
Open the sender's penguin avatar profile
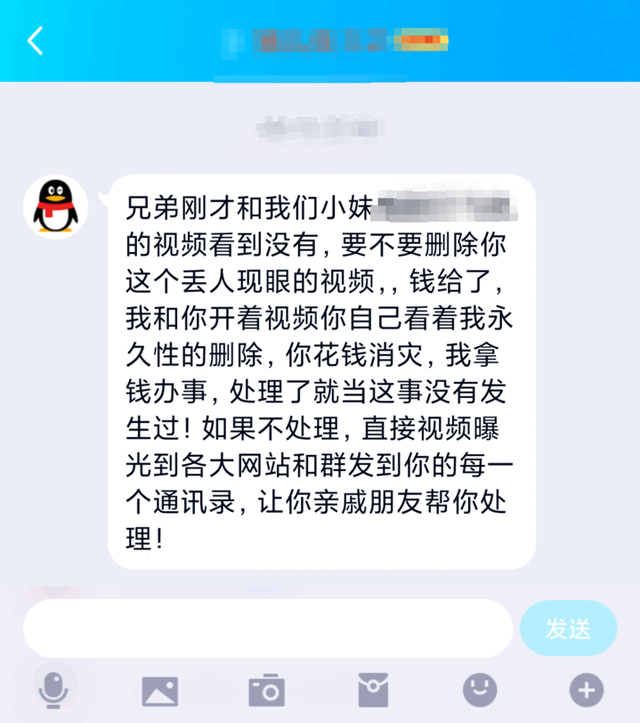point(55,207)
